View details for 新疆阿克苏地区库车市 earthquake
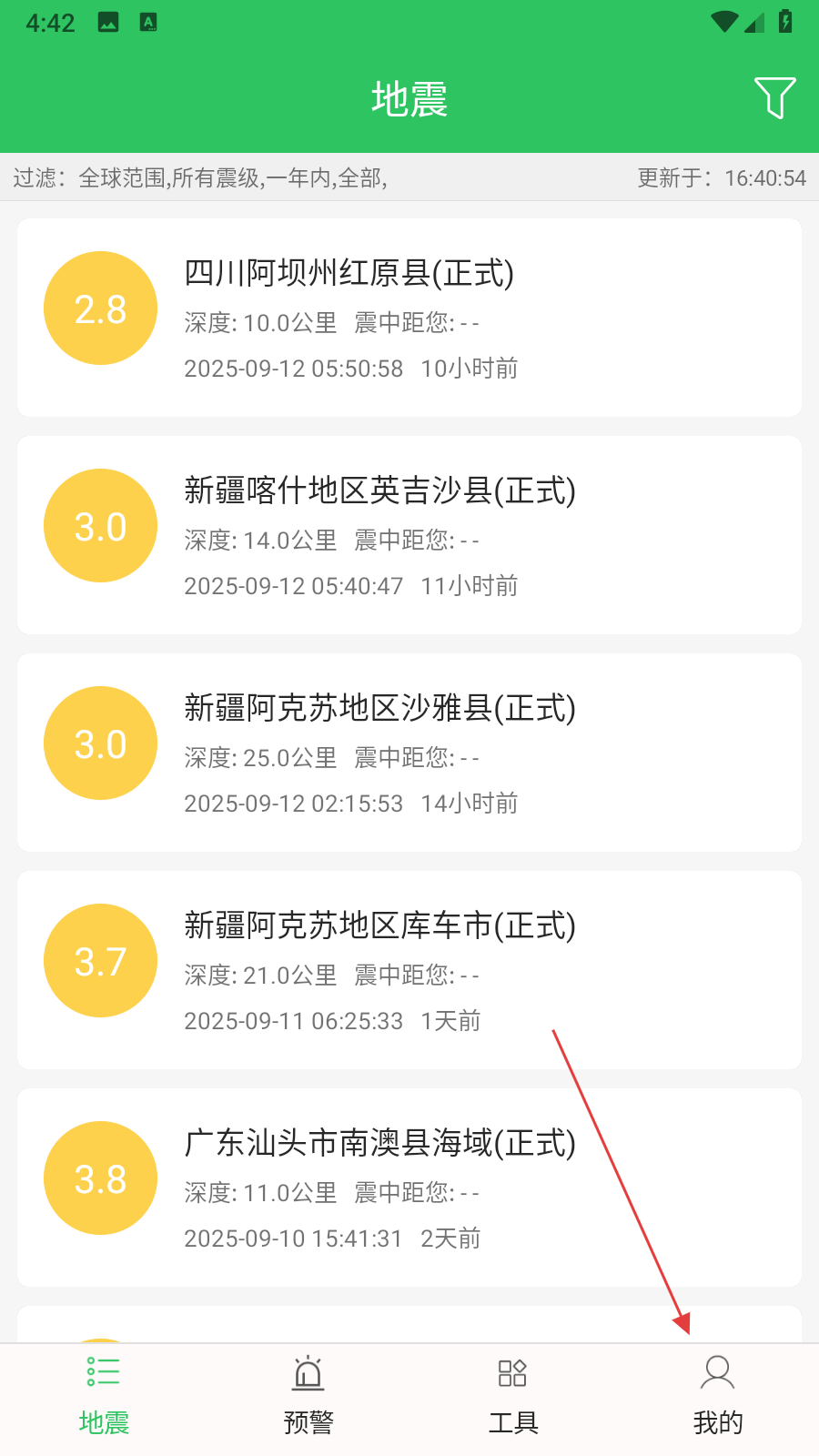 point(409,970)
